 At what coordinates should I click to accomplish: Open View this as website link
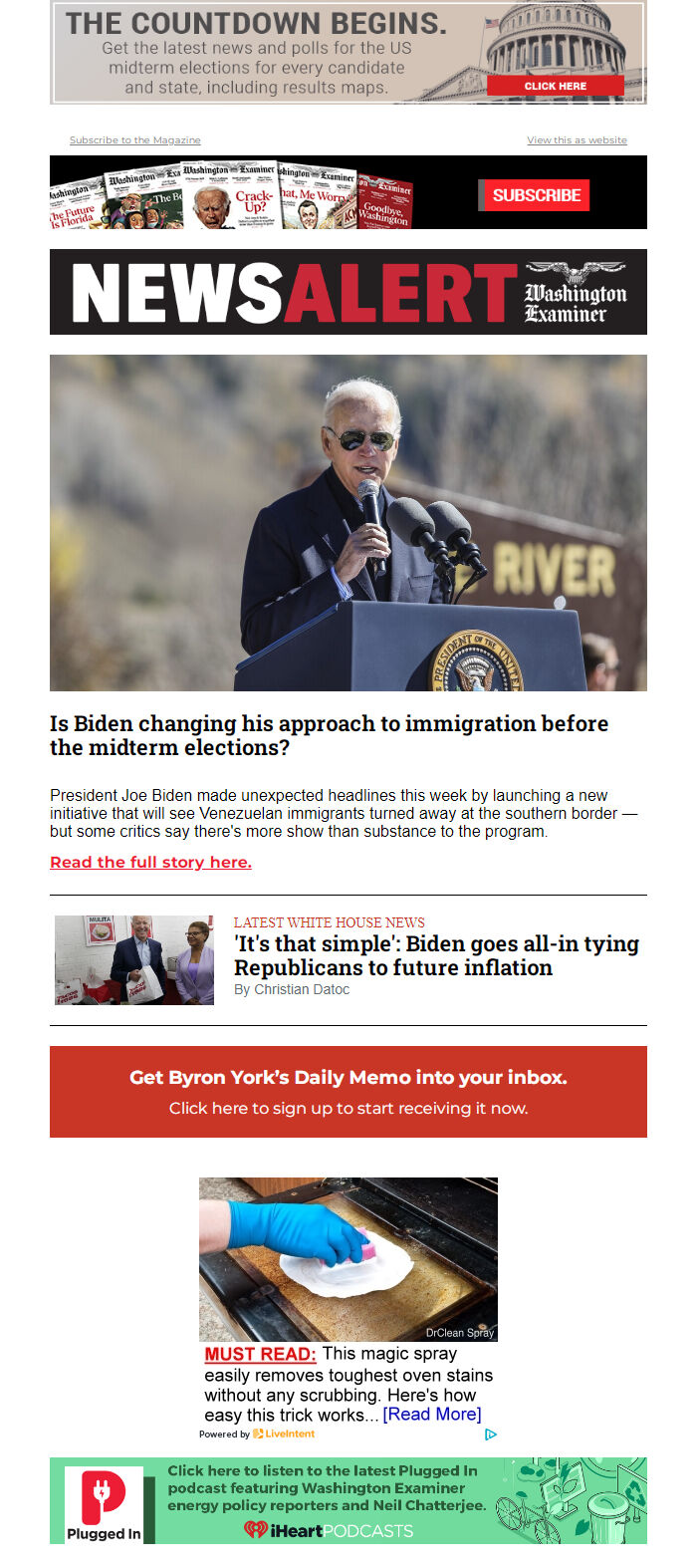click(x=577, y=140)
